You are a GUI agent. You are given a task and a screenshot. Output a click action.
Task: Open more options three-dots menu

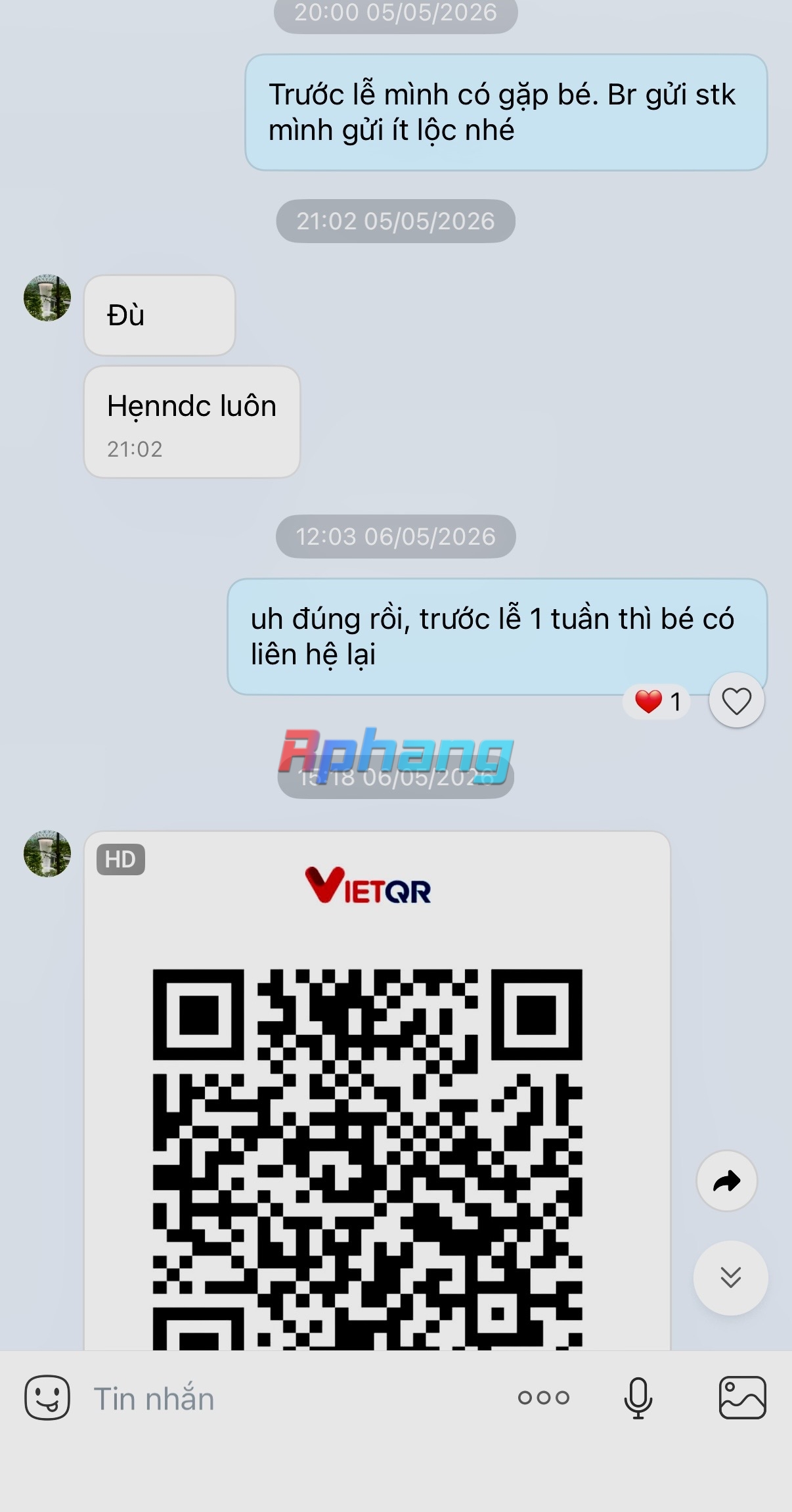(543, 1397)
